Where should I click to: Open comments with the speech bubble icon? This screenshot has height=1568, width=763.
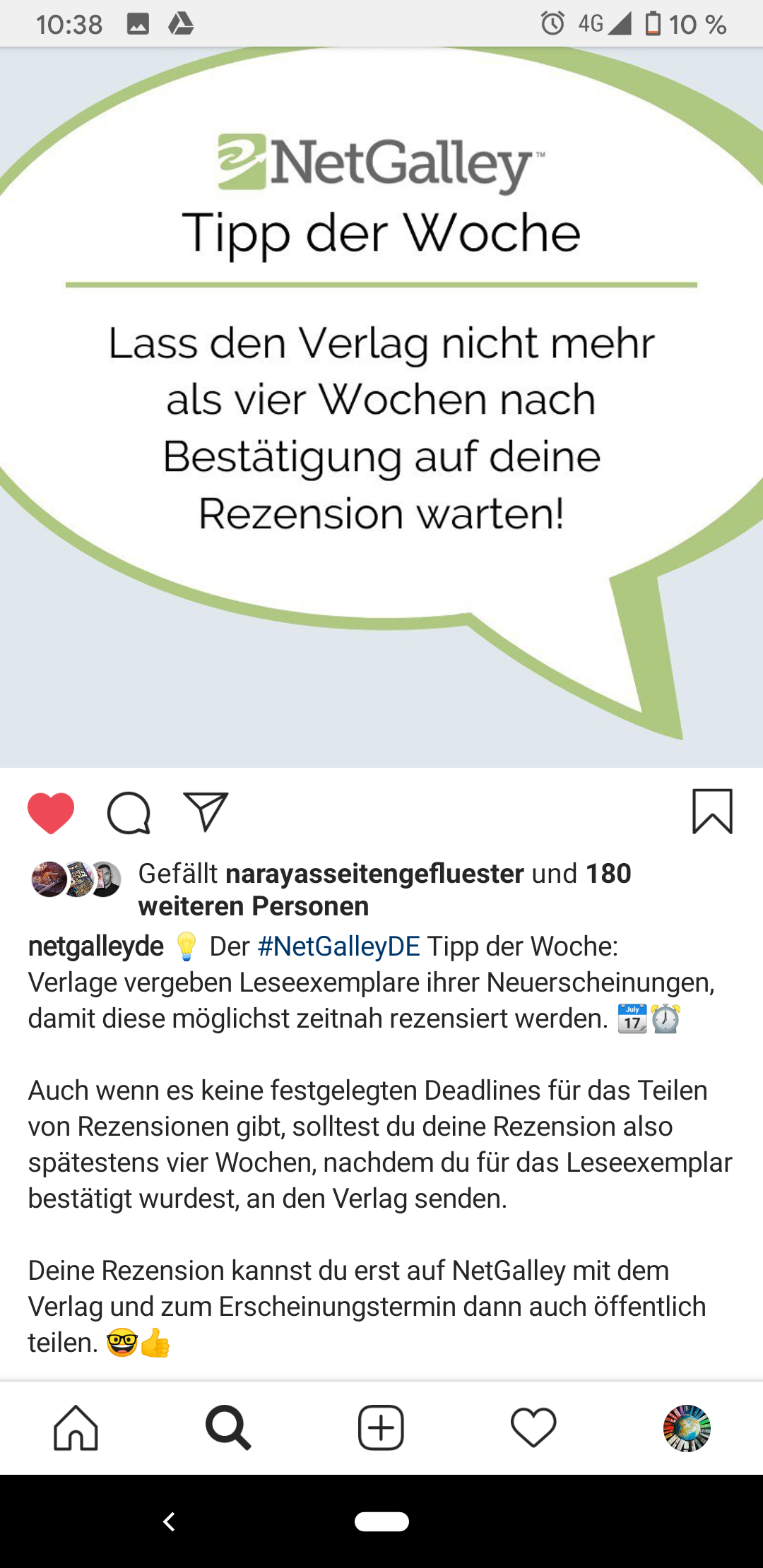[x=129, y=813]
